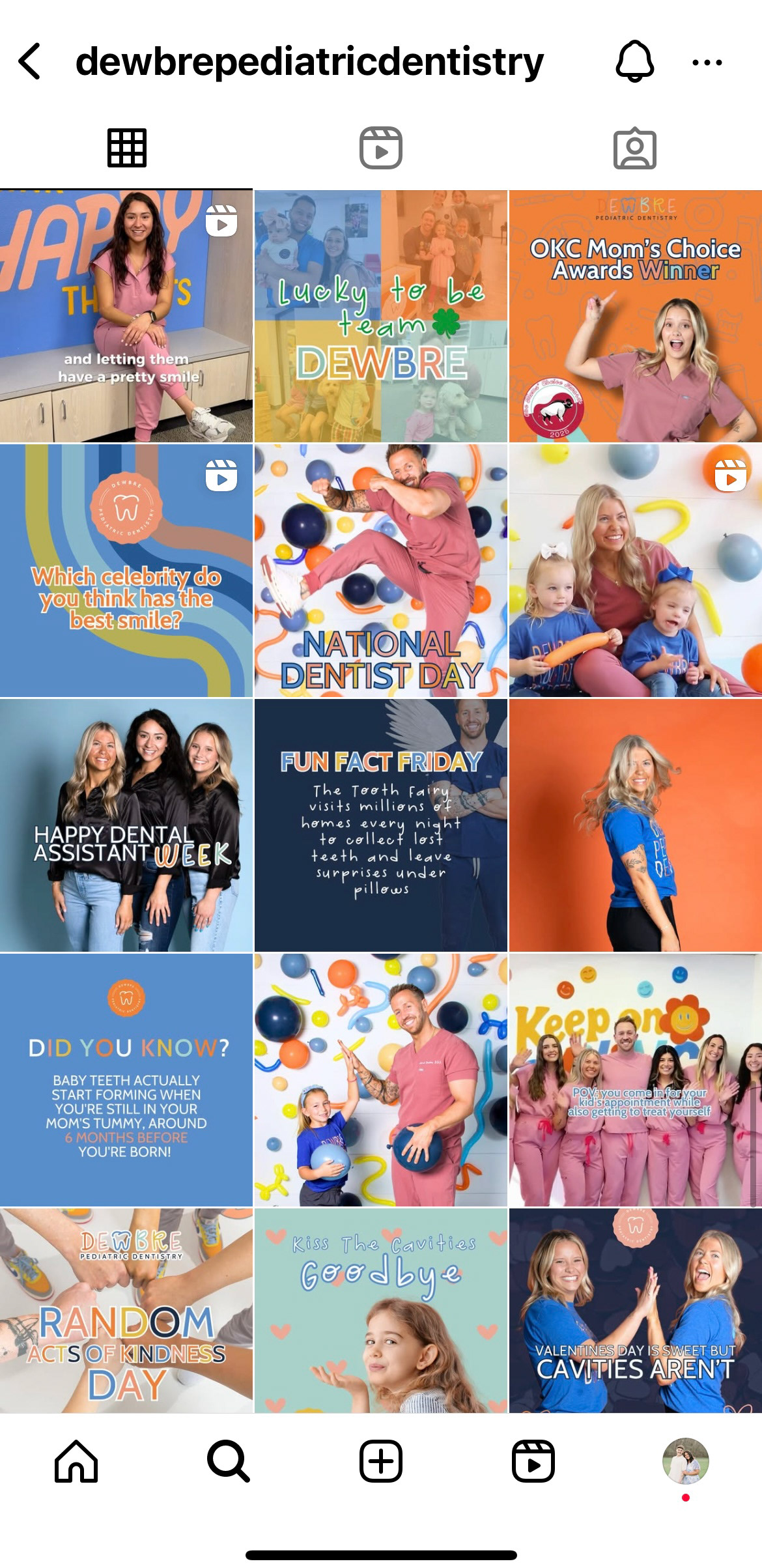Open the Random Acts of Kindness Day post
The width and height of the screenshot is (762, 1568).
coord(126,1311)
